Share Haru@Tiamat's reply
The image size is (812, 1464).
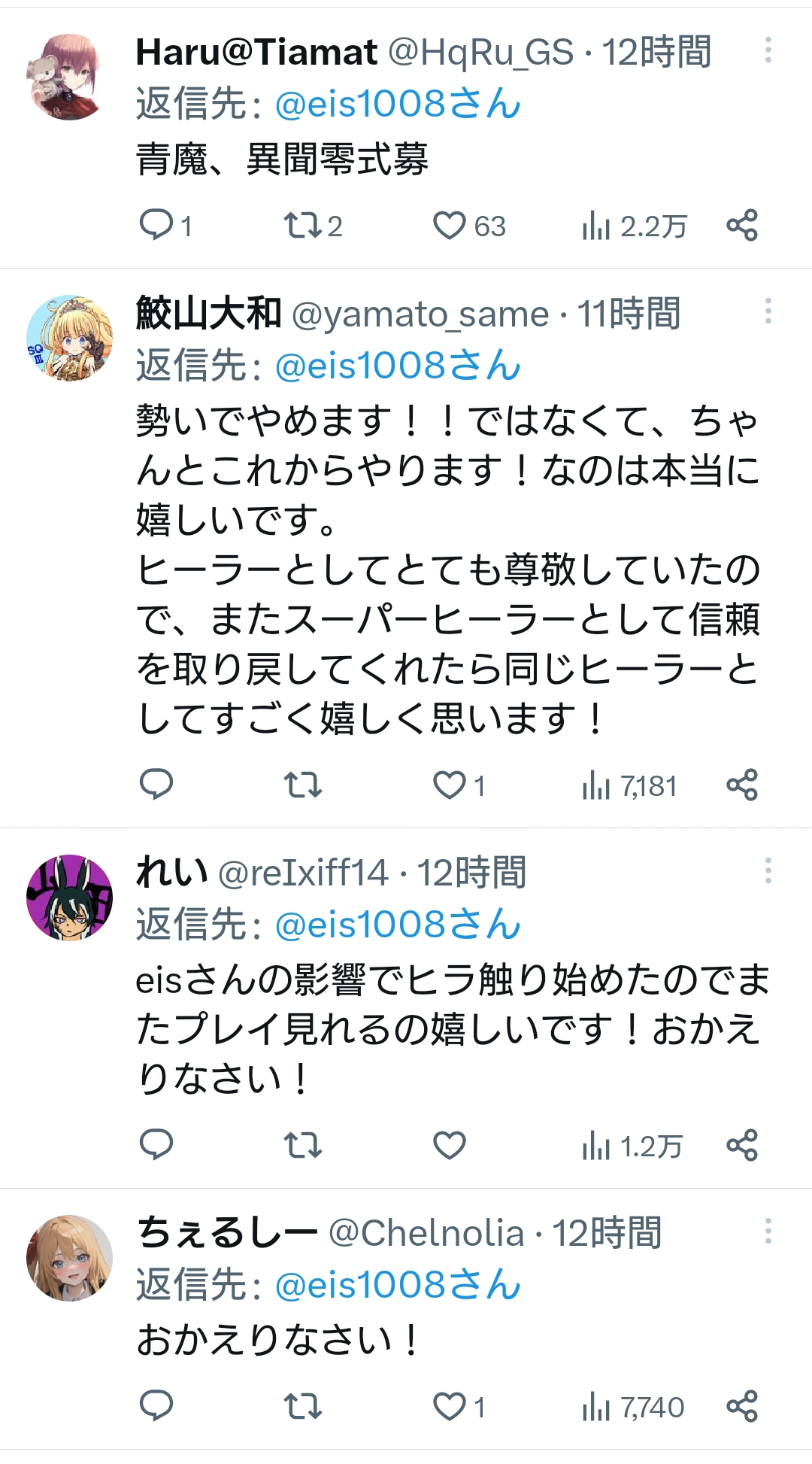pyautogui.click(x=742, y=225)
